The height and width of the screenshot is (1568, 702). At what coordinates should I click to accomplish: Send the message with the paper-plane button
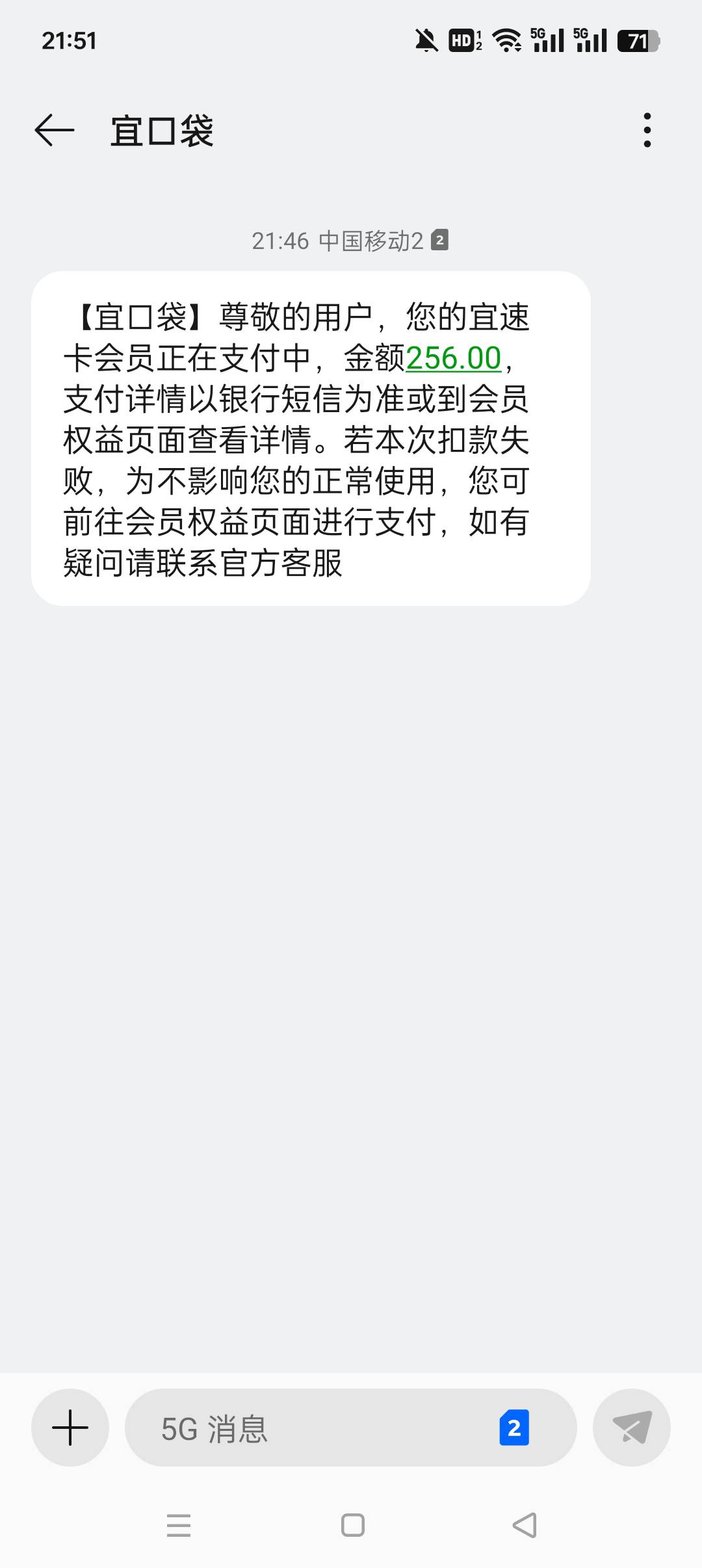coord(632,1428)
